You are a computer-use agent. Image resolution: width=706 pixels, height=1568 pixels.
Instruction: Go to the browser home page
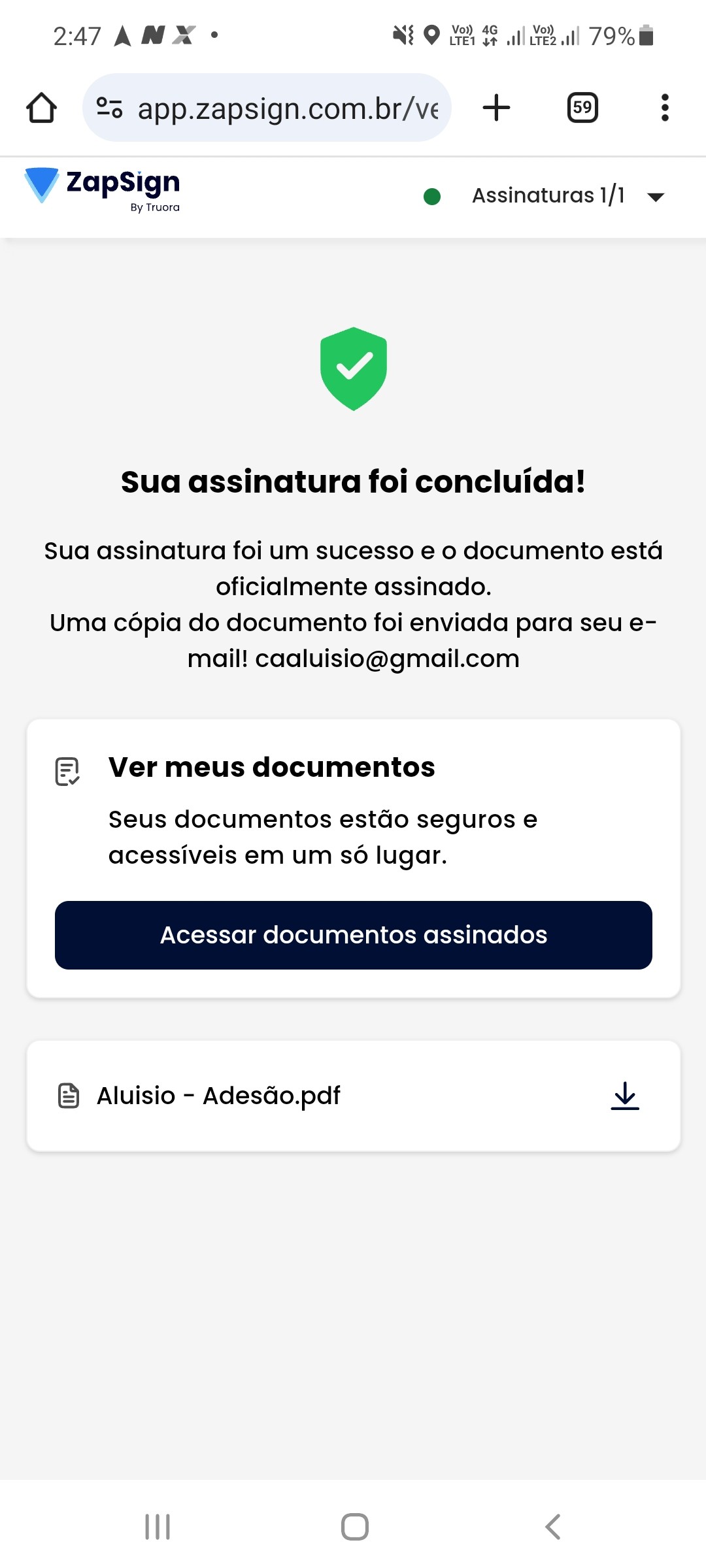(x=41, y=108)
